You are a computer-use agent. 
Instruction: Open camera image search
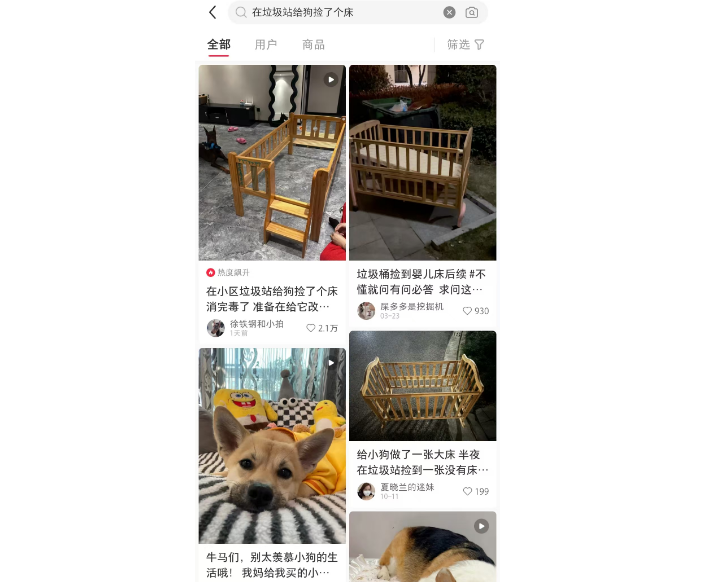(472, 12)
